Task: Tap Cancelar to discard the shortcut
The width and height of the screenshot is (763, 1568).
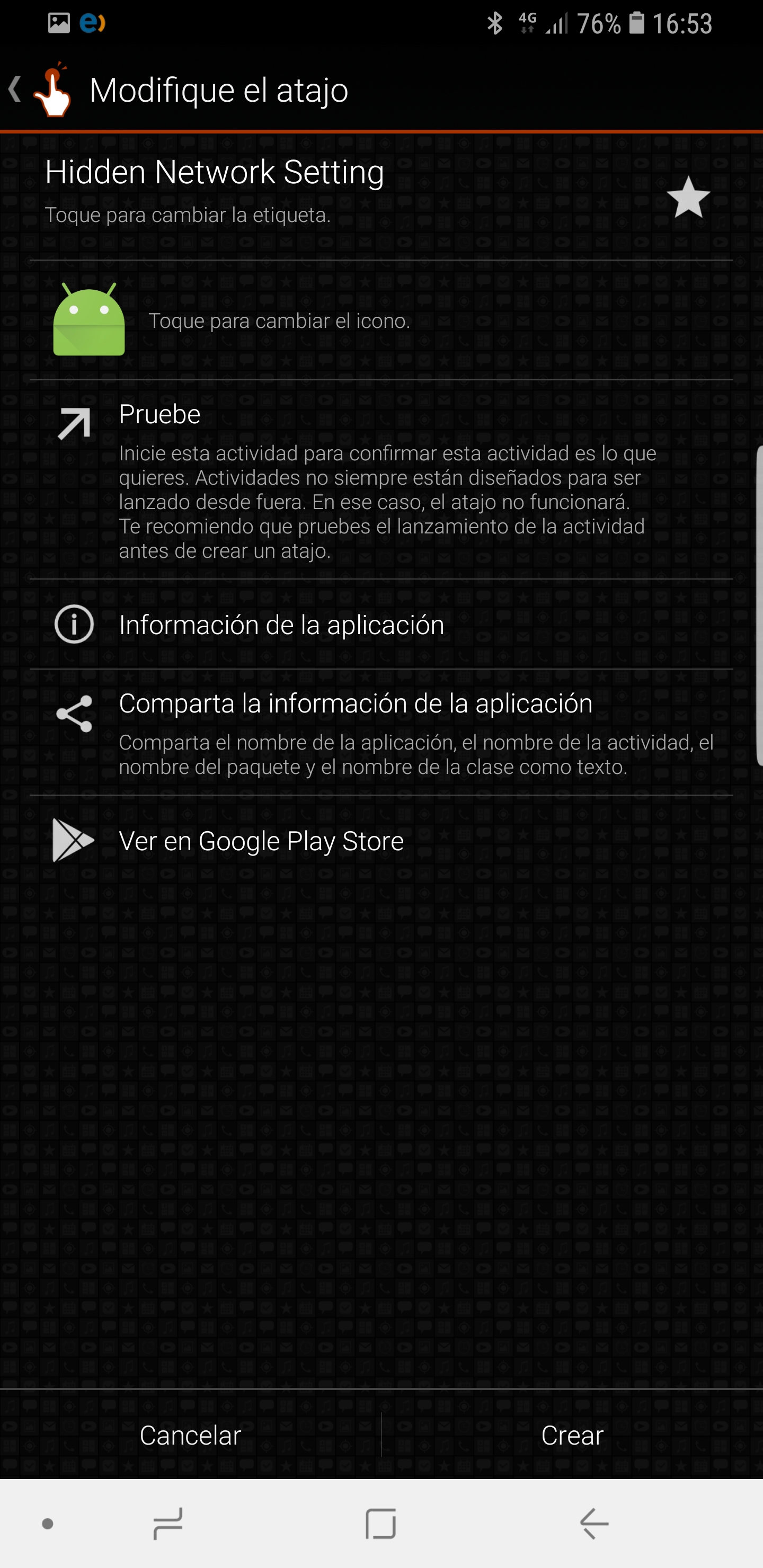Action: (191, 1436)
